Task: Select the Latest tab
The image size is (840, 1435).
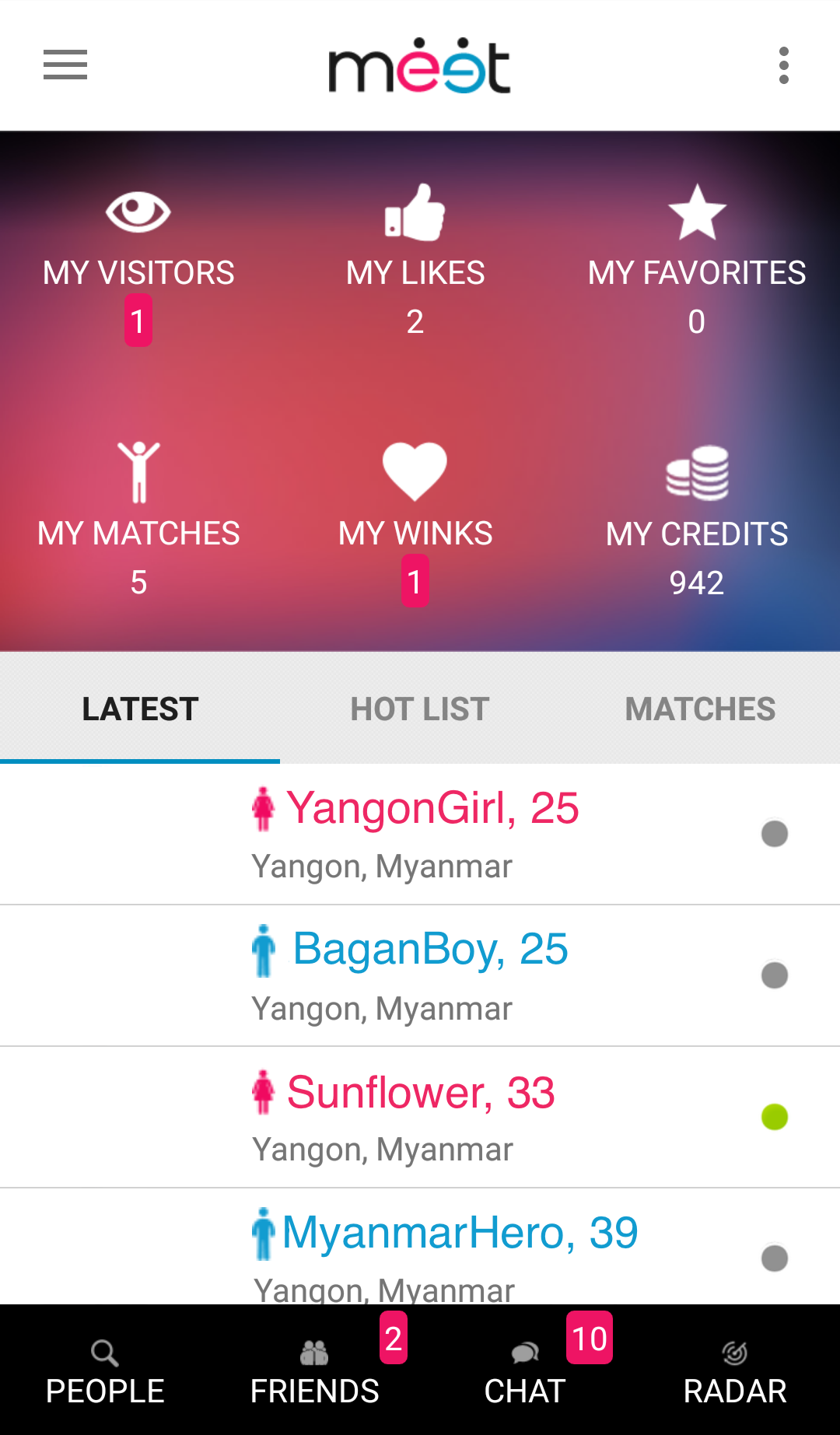Action: click(140, 709)
